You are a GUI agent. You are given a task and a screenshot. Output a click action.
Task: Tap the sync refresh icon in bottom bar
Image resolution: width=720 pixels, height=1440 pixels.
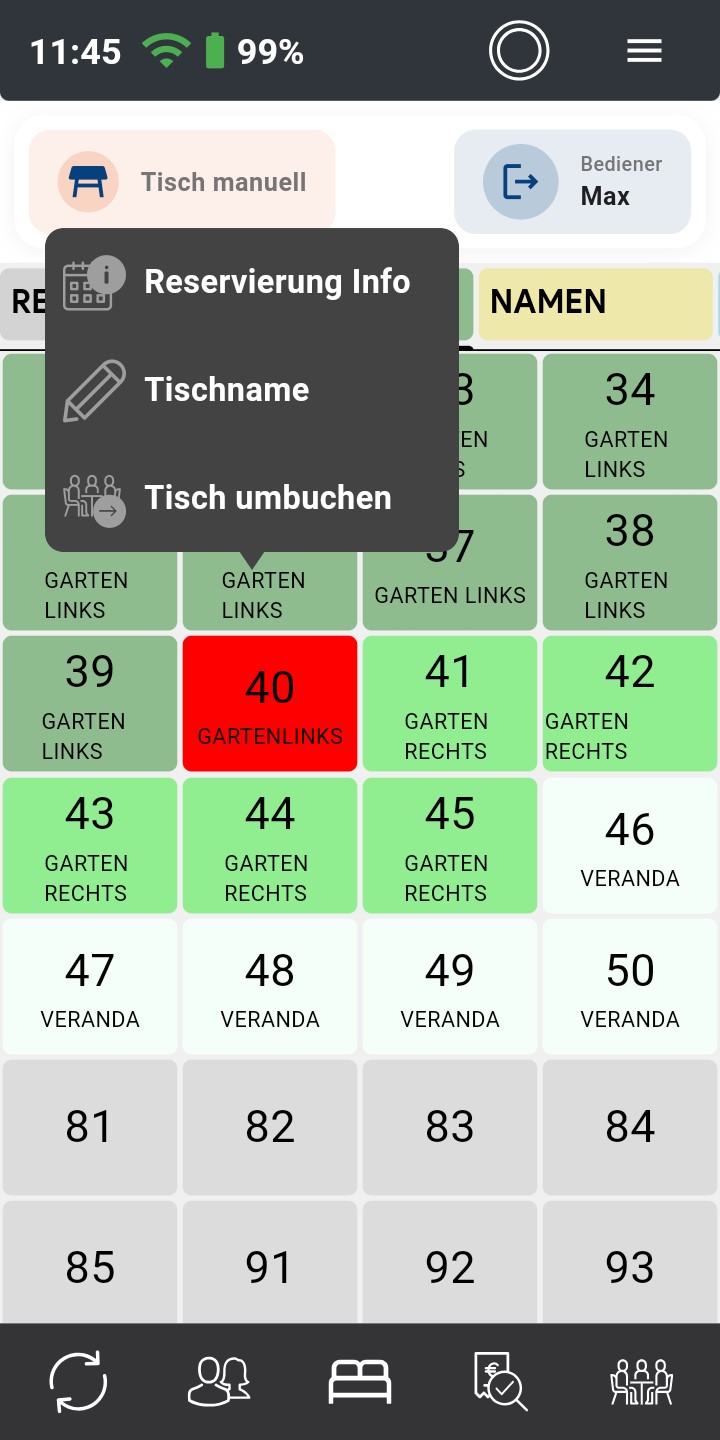click(77, 1381)
